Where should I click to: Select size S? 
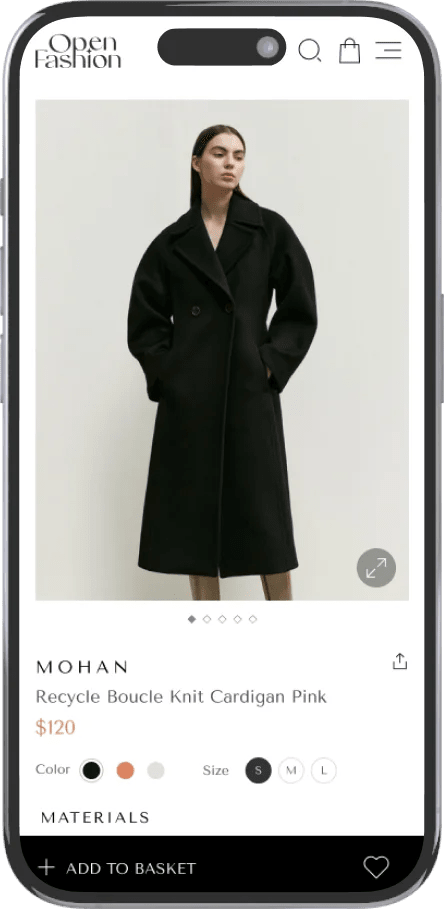tap(259, 770)
